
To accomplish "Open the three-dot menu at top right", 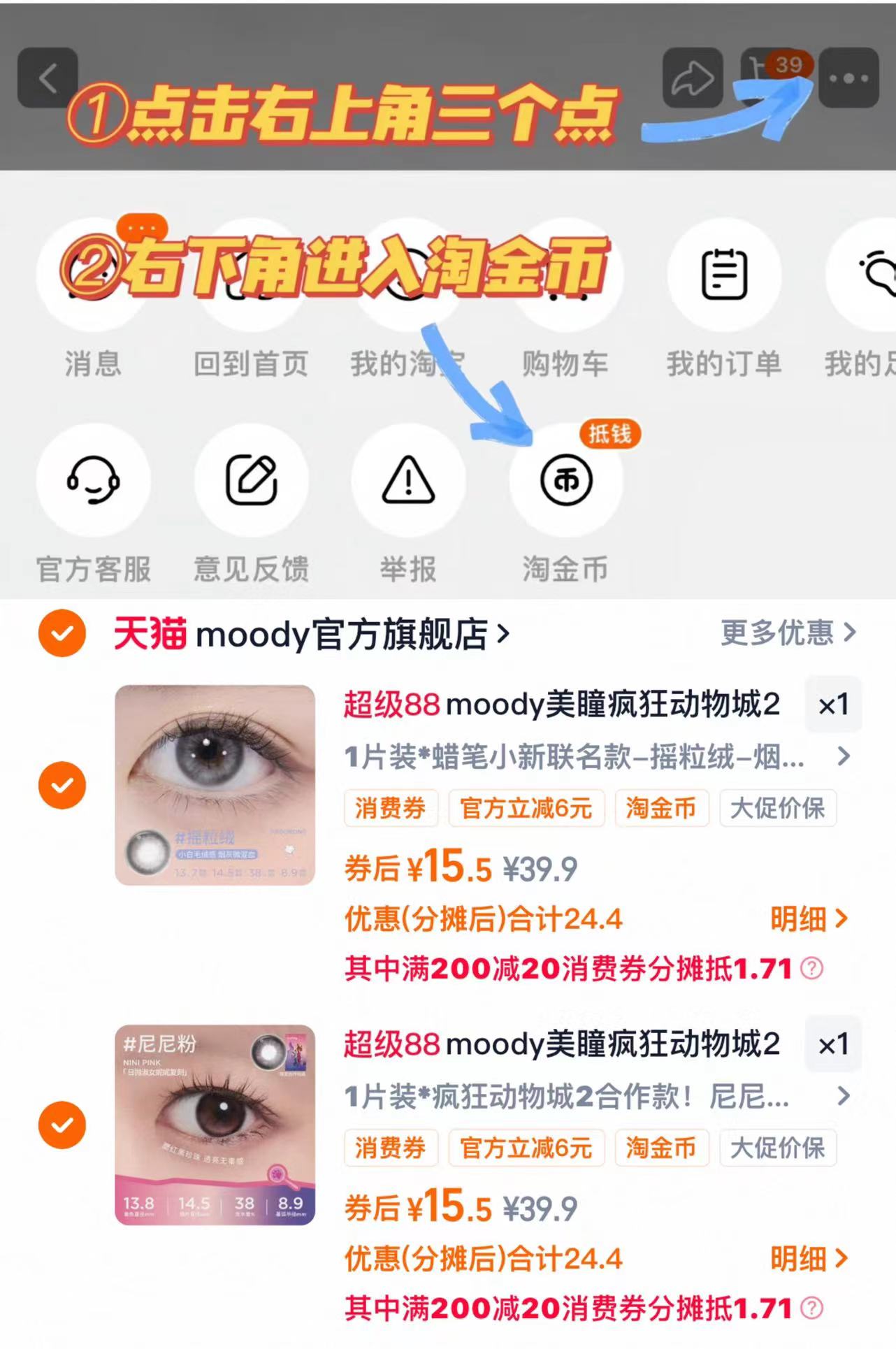I will tap(848, 77).
